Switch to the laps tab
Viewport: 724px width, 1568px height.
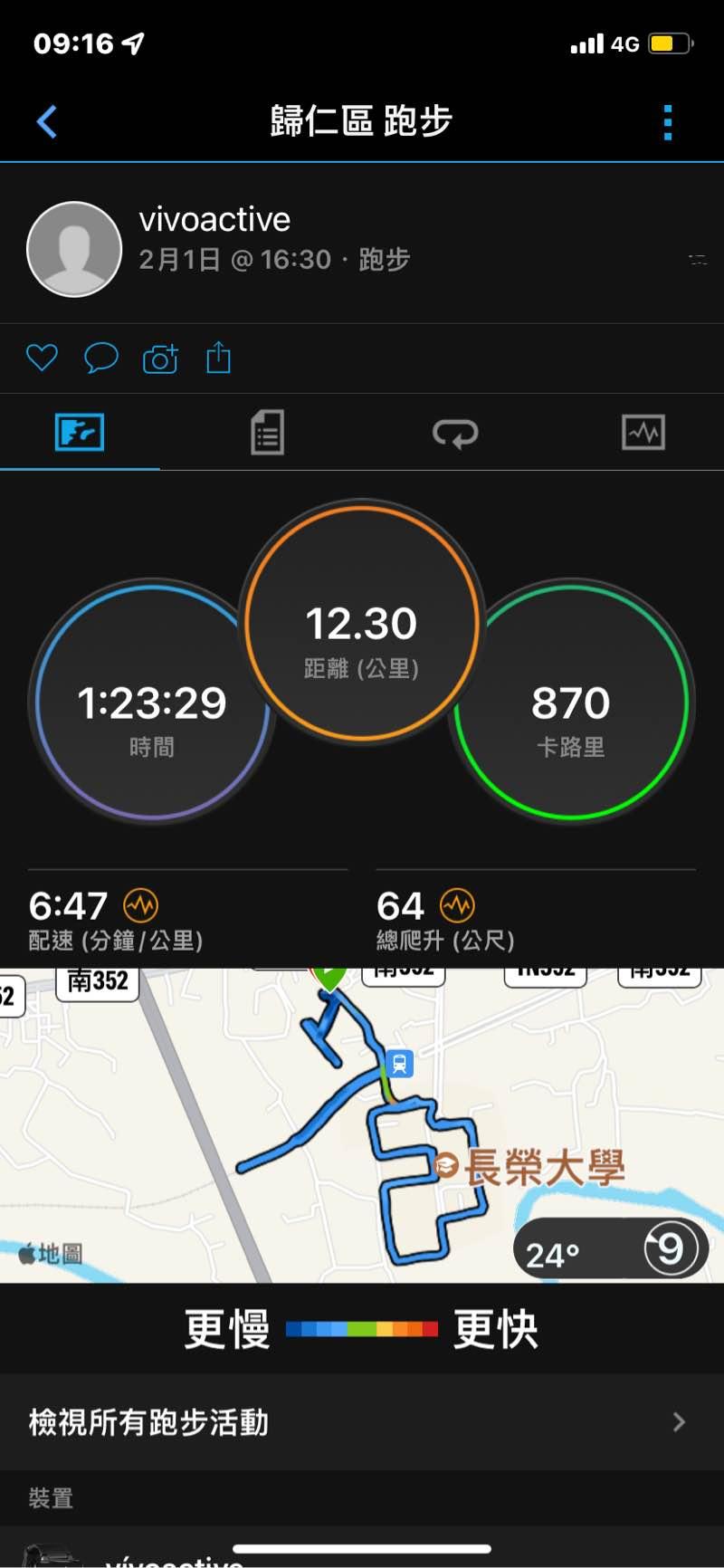pos(455,433)
